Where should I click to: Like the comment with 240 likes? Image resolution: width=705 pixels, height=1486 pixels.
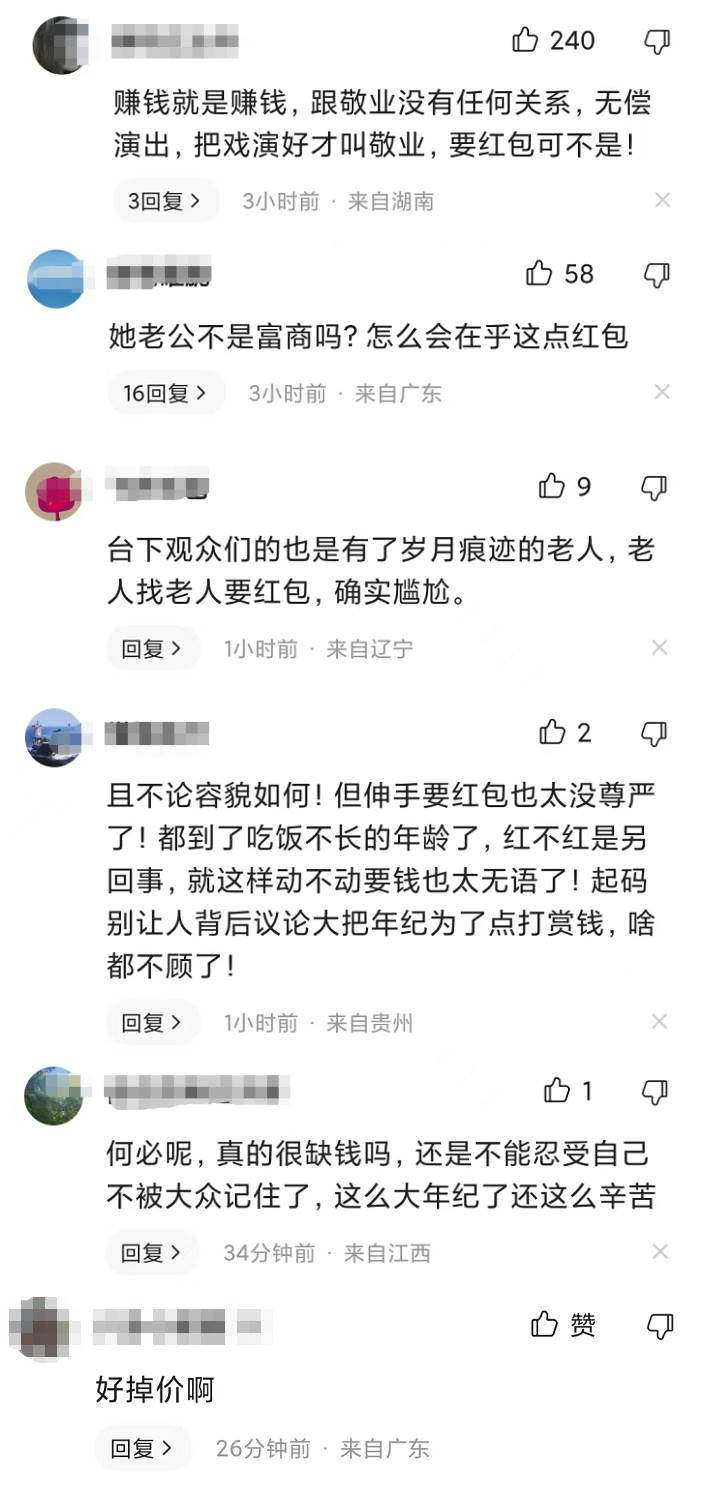(x=526, y=40)
